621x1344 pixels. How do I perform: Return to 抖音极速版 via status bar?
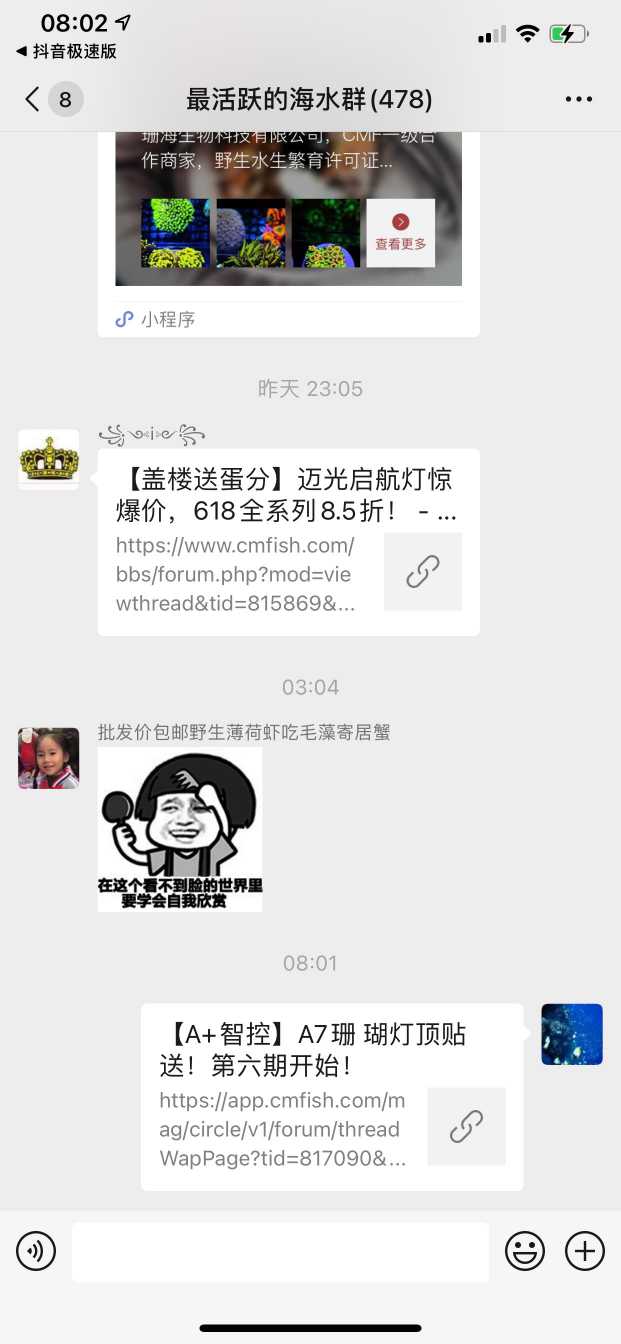click(67, 51)
